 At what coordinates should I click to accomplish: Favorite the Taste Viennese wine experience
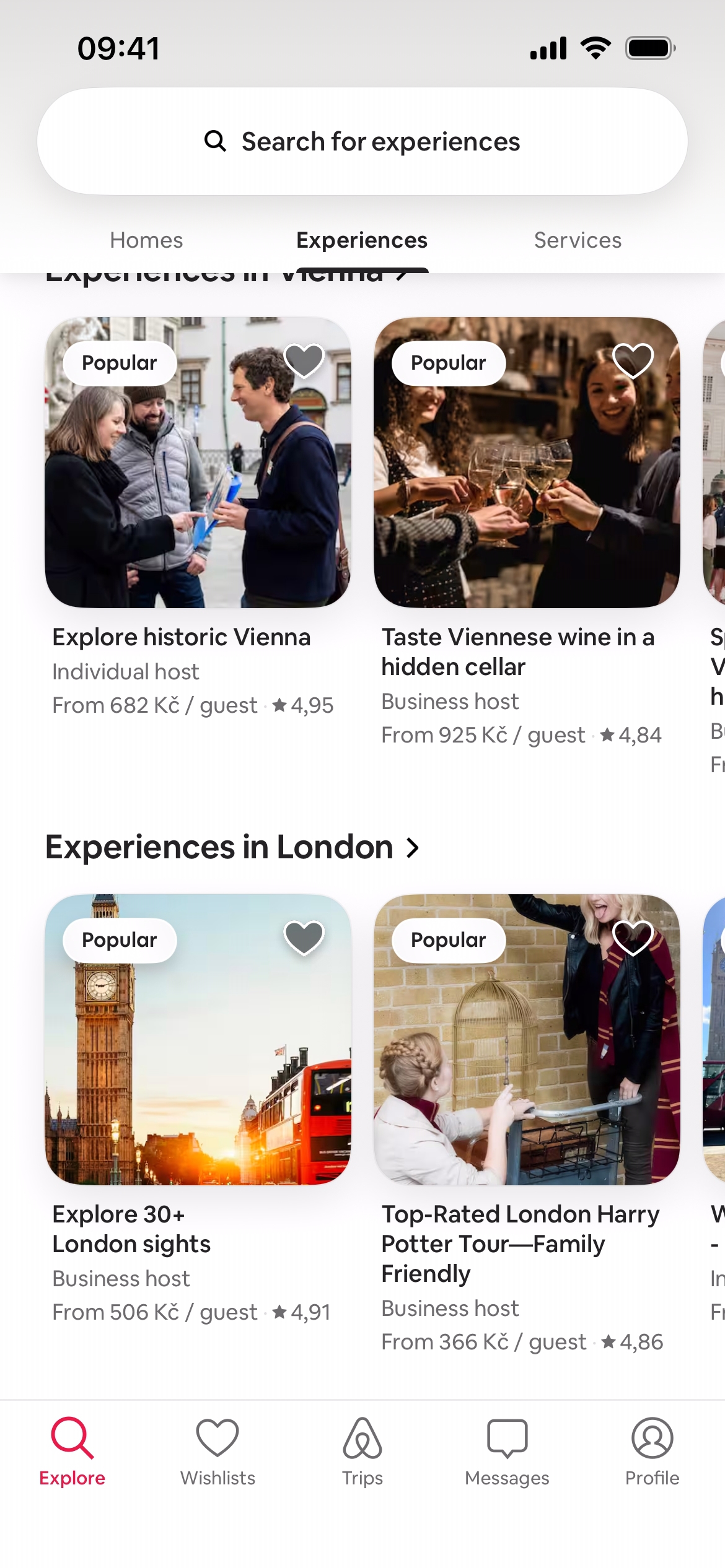tap(633, 360)
